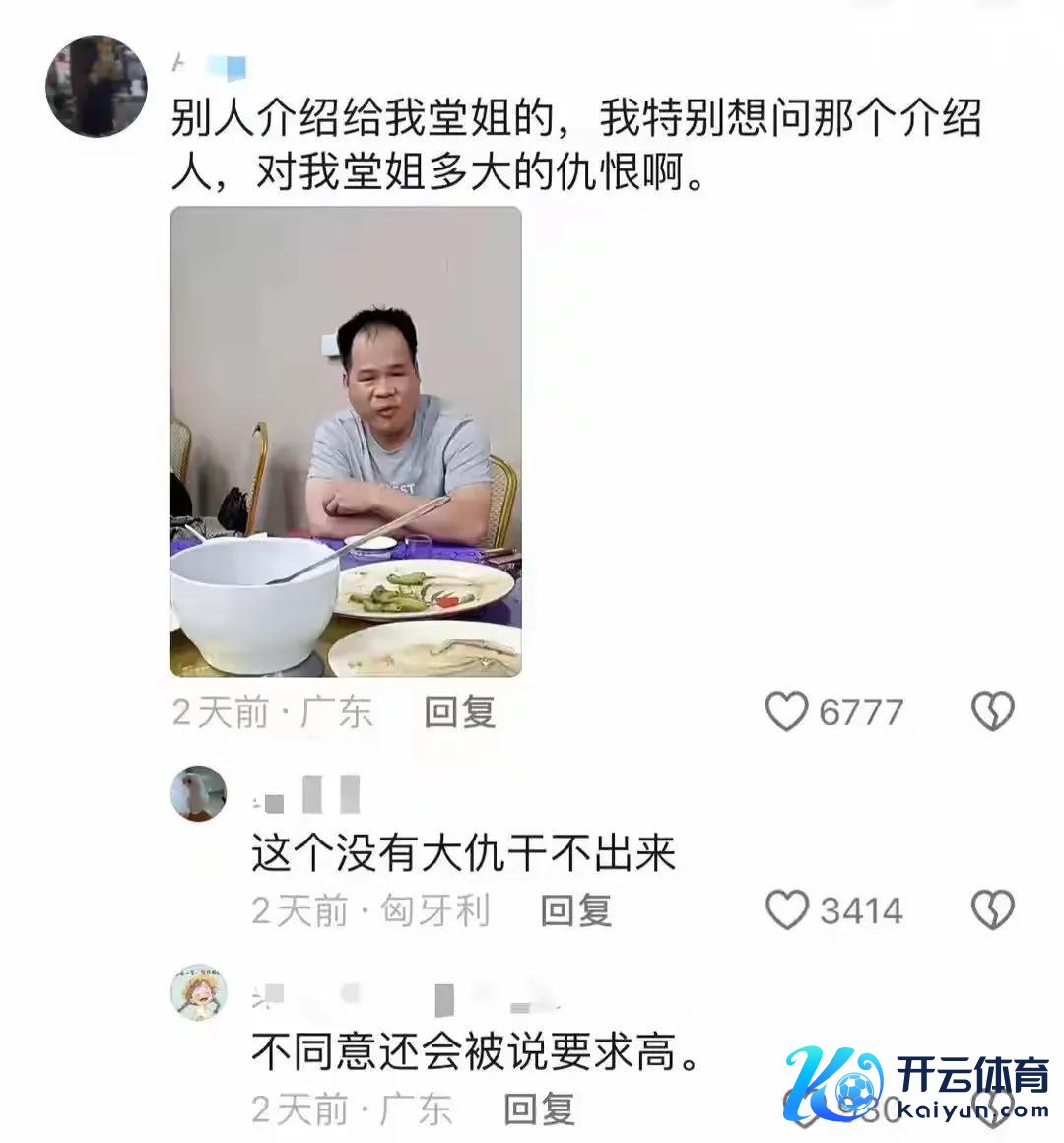Like the comment 这个没有大仇干不出来
1064x1143 pixels.
(787, 910)
